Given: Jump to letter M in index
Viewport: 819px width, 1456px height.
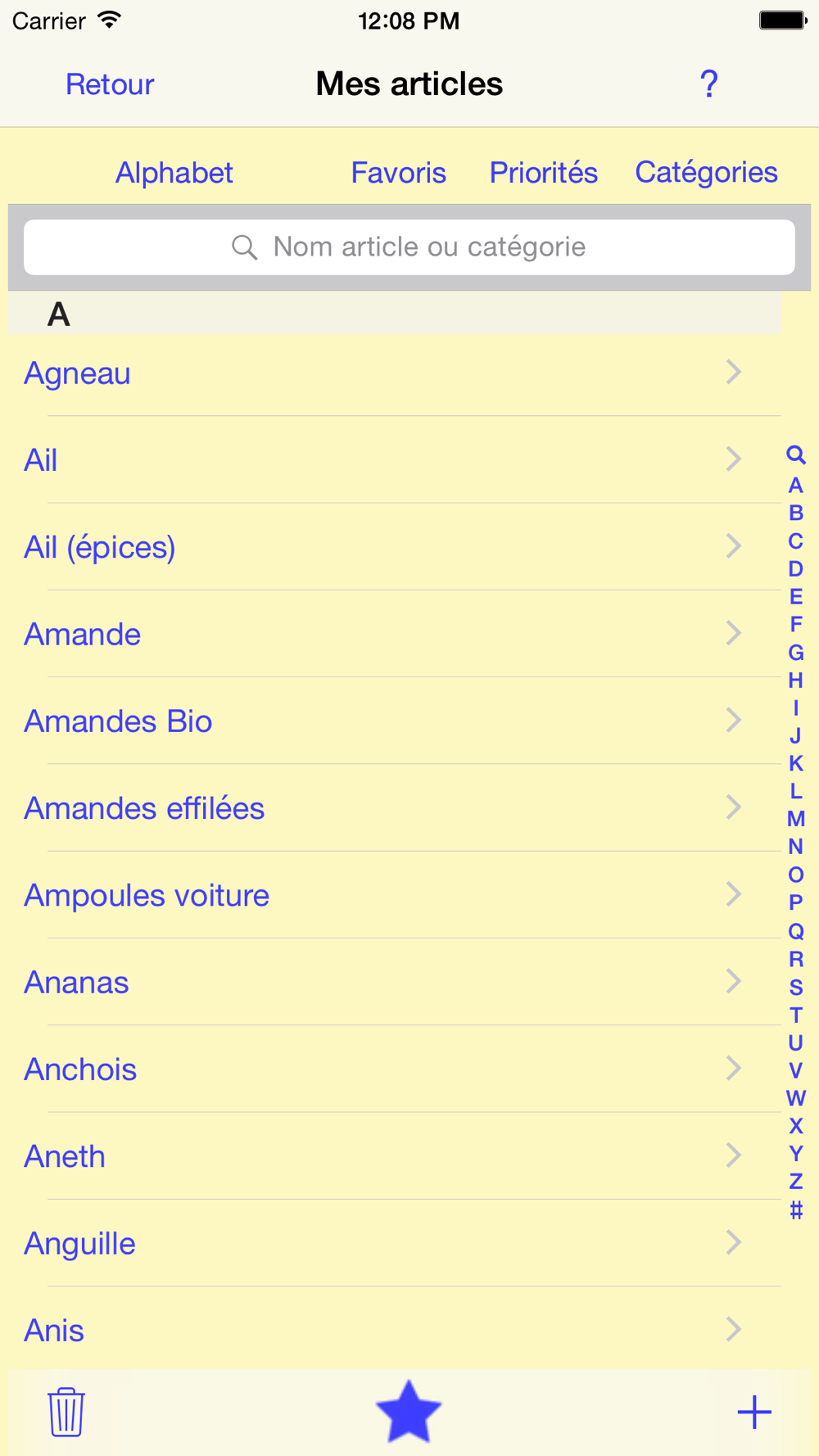Looking at the screenshot, I should [795, 819].
